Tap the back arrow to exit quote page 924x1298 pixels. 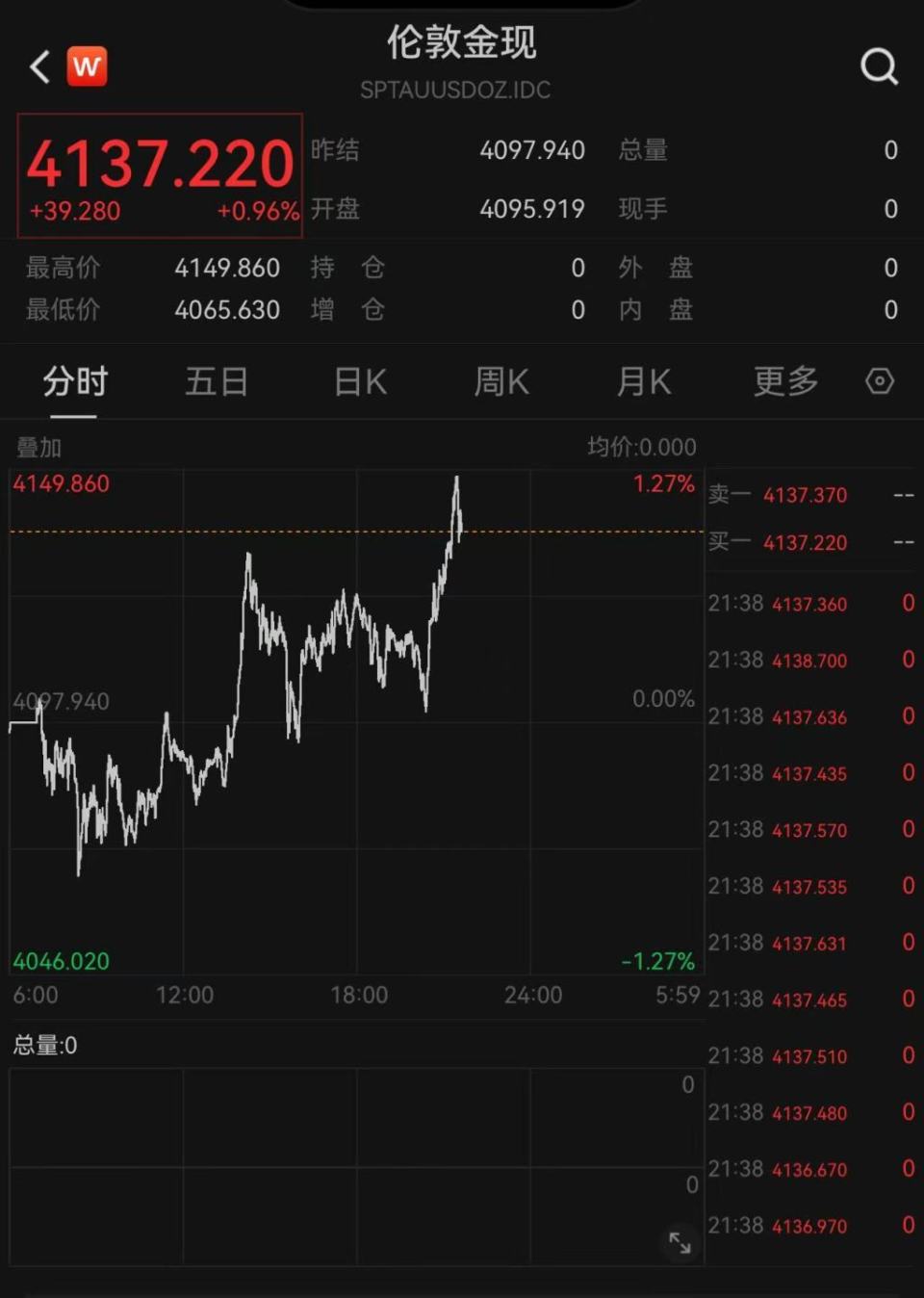tap(38, 67)
